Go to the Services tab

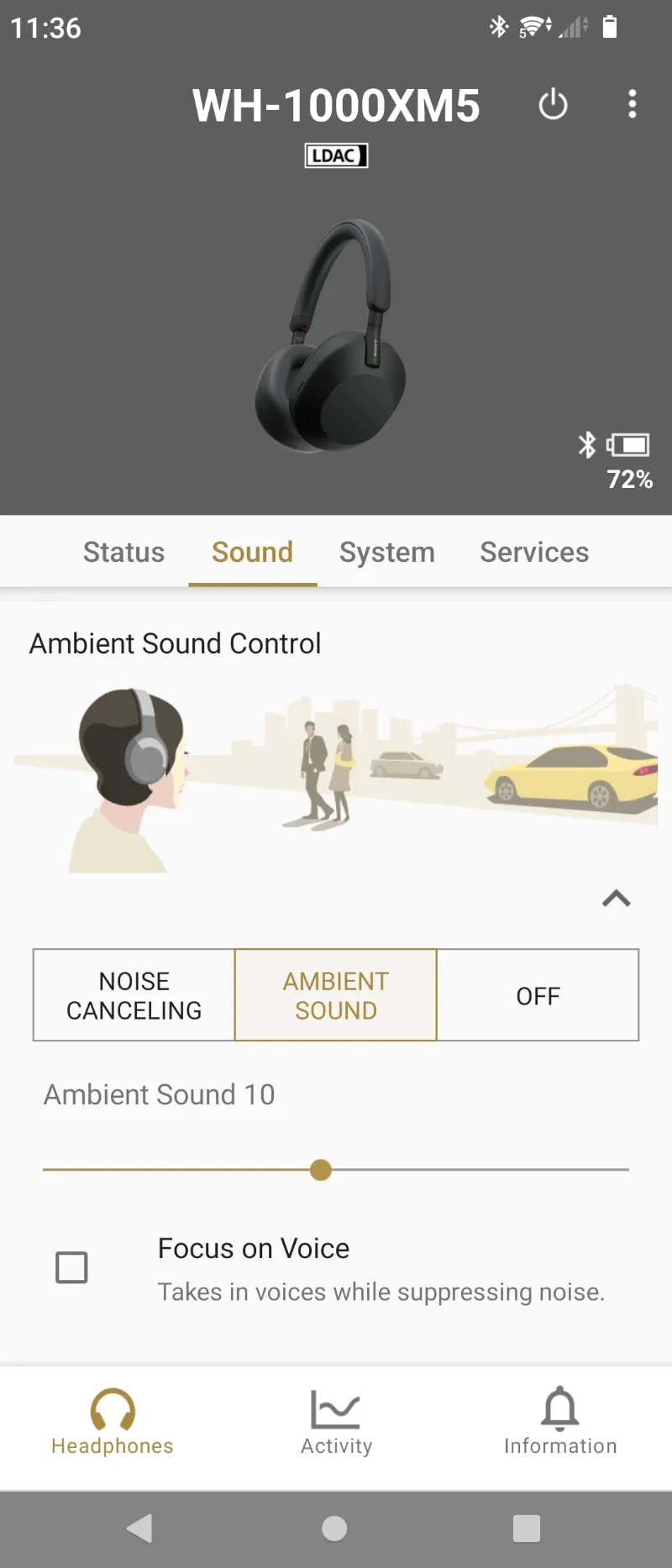pyautogui.click(x=534, y=552)
